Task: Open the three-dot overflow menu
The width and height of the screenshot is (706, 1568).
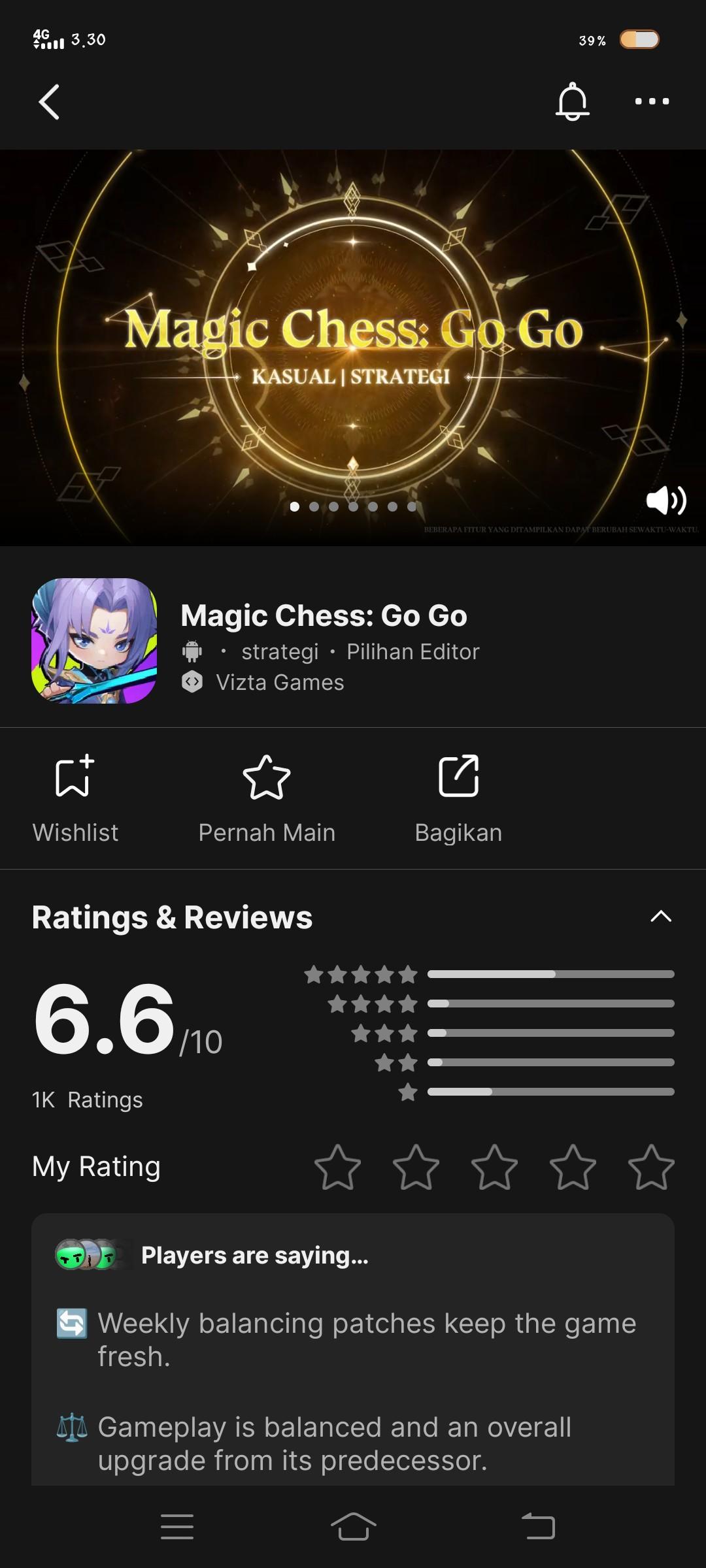Action: coord(652,101)
